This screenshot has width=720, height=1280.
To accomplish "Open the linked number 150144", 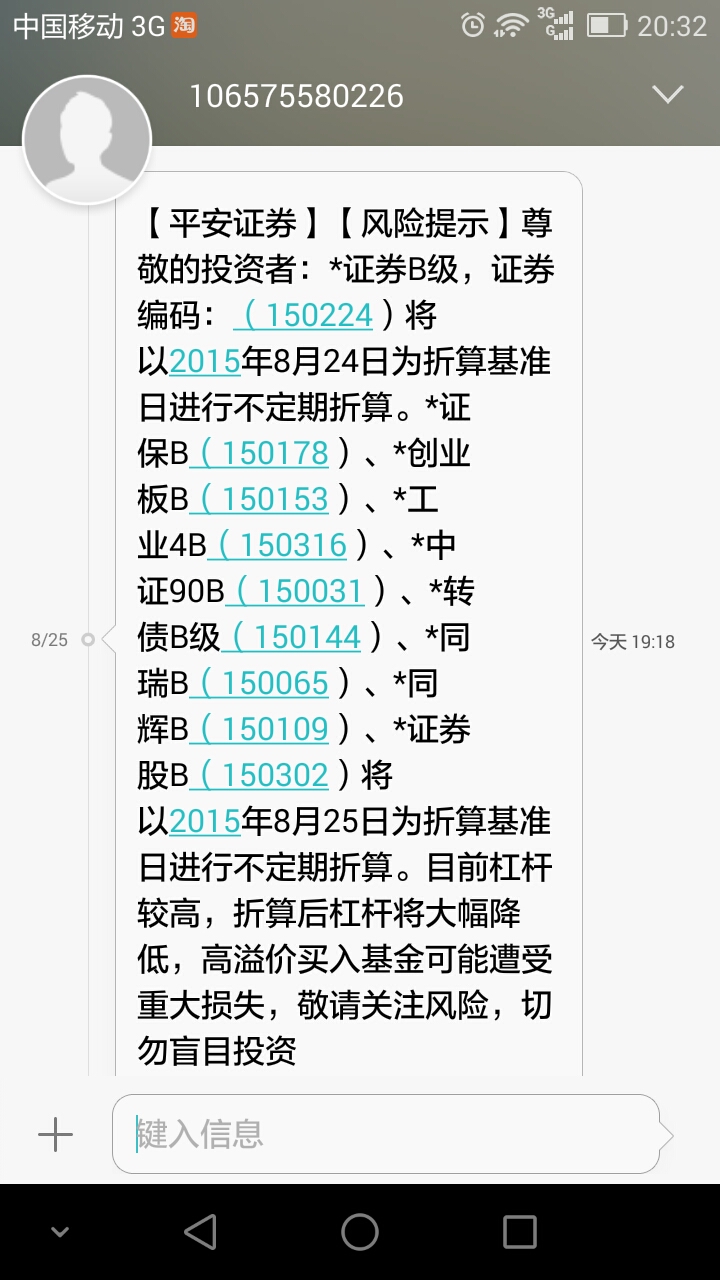I will point(306,638).
